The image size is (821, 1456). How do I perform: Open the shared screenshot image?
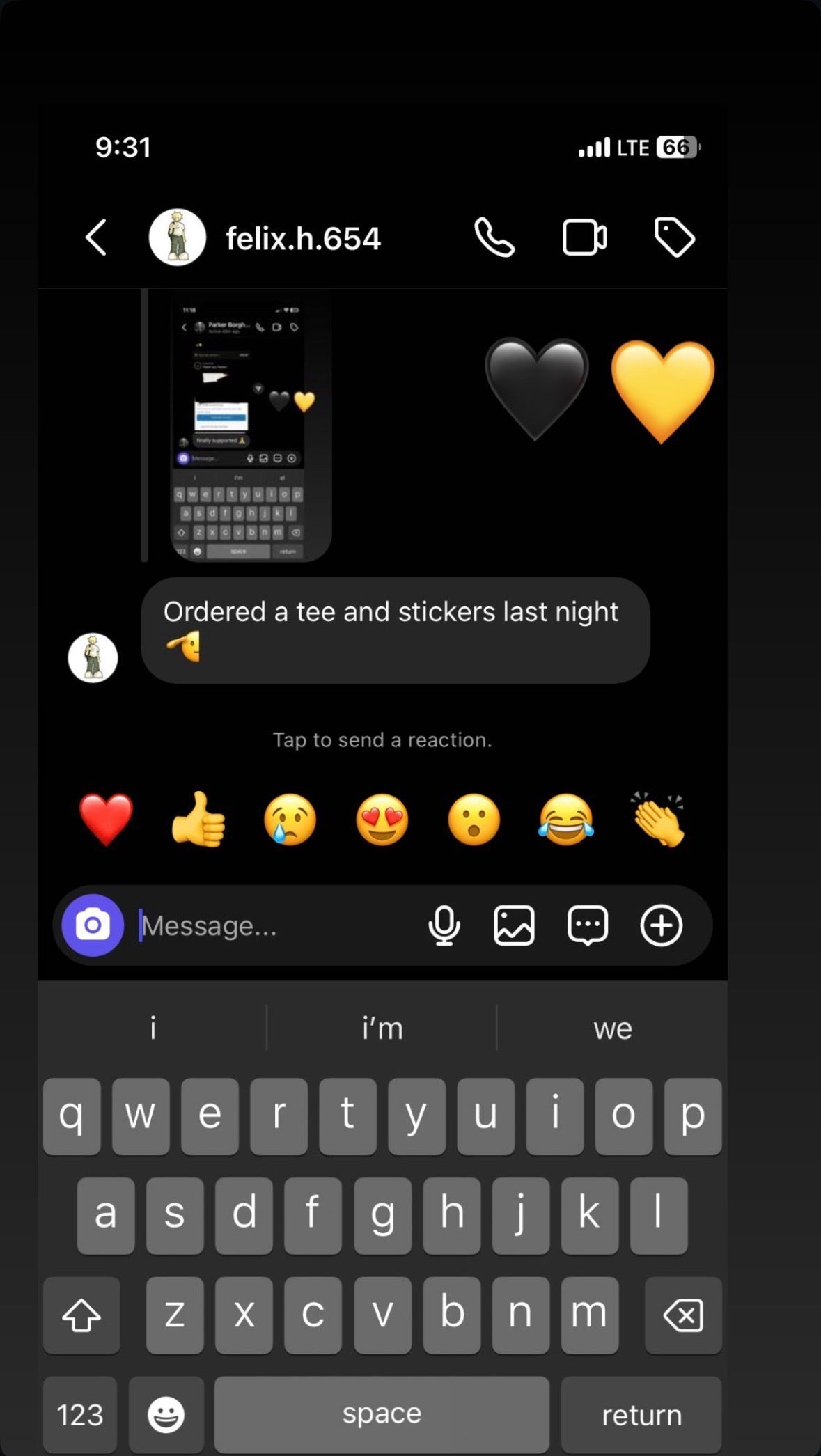click(x=251, y=426)
